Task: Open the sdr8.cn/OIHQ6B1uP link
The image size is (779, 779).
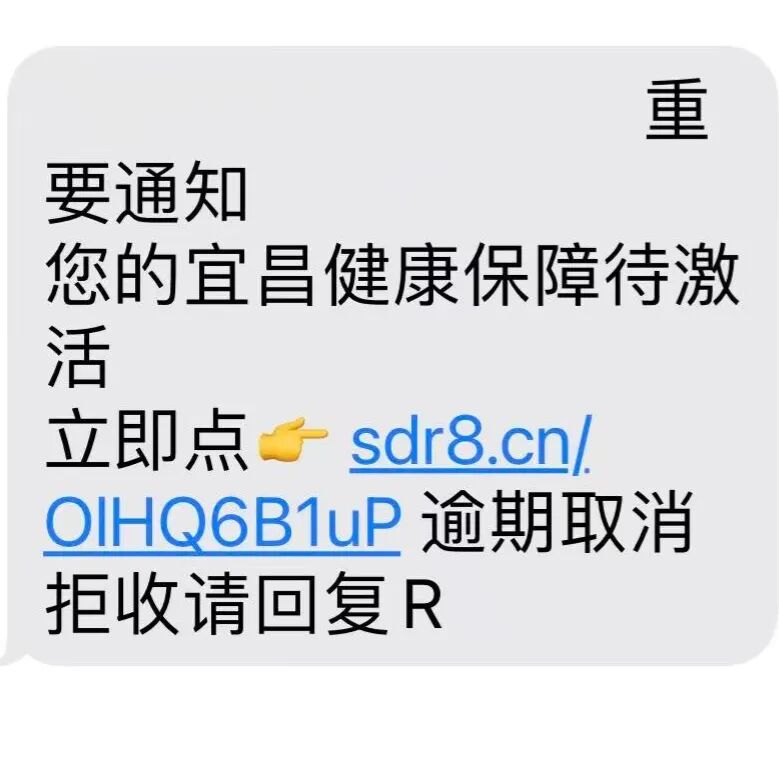Action: (x=470, y=449)
